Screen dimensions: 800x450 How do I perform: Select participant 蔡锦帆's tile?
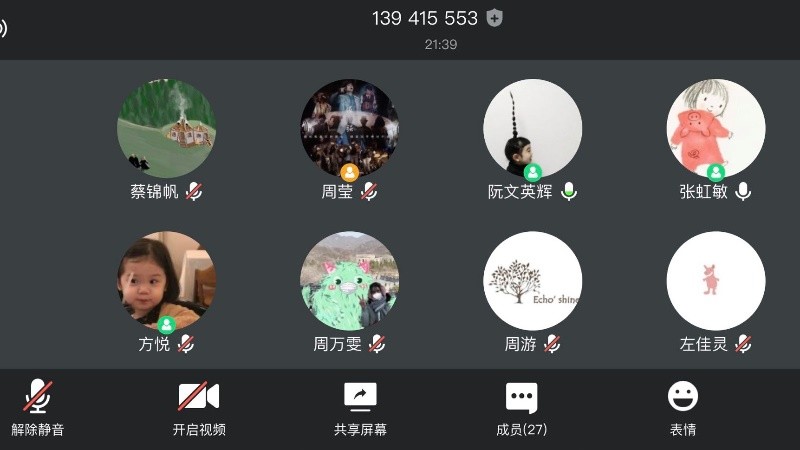pyautogui.click(x=166, y=129)
